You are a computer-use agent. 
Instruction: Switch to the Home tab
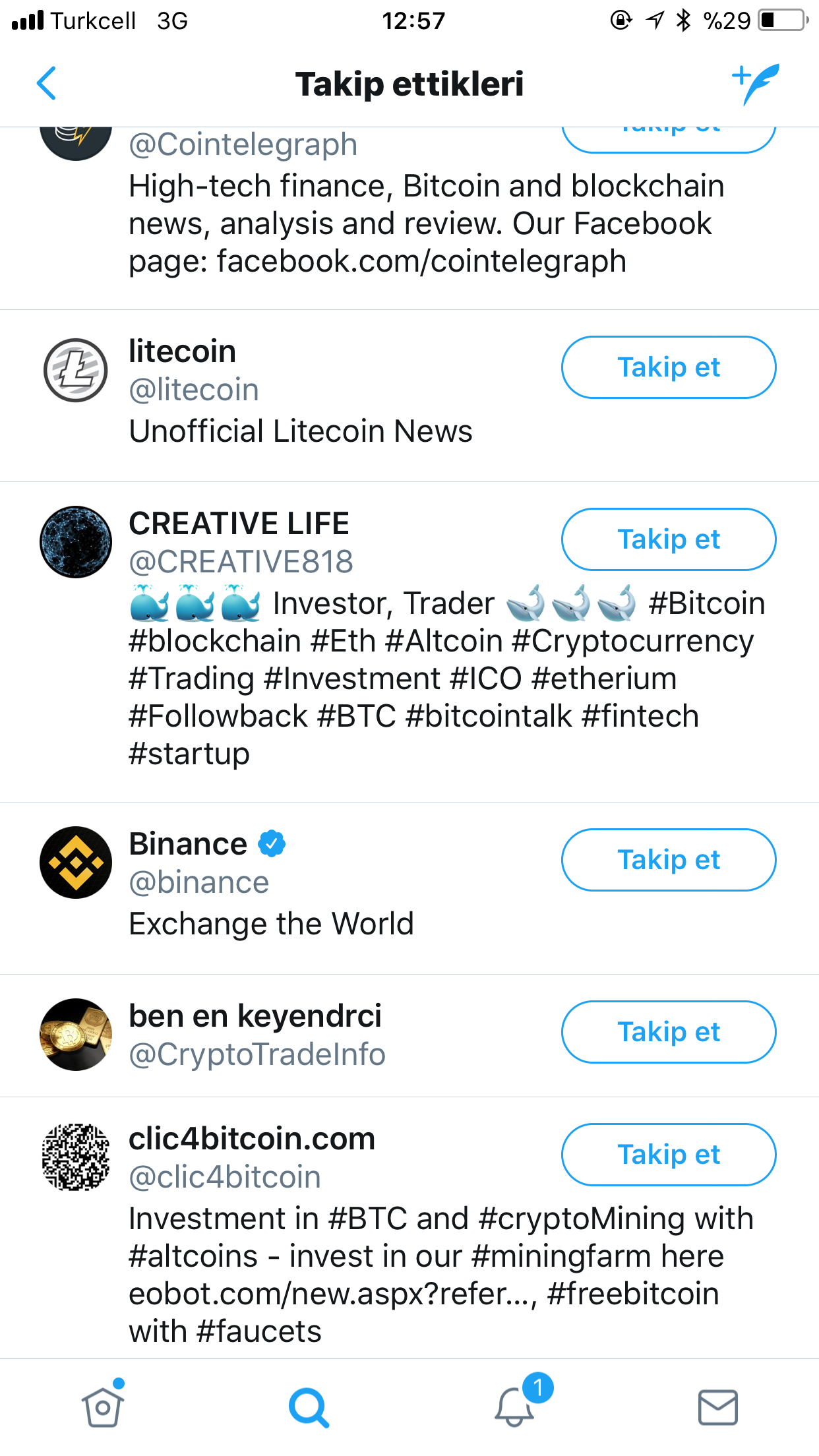(103, 1407)
